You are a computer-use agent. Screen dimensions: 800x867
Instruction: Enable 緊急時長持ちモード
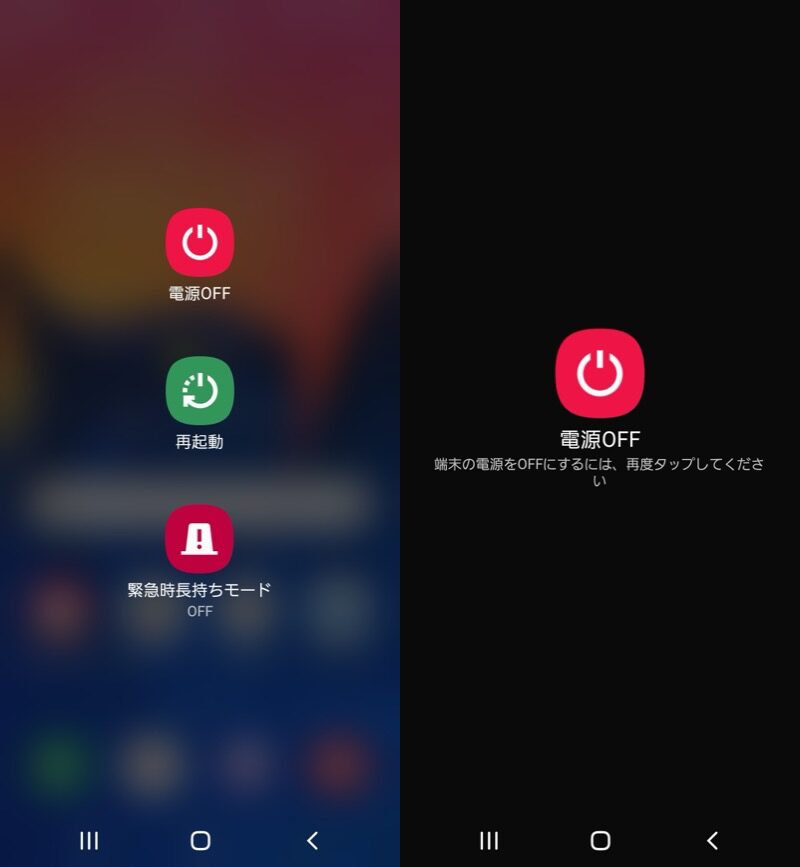pos(200,539)
